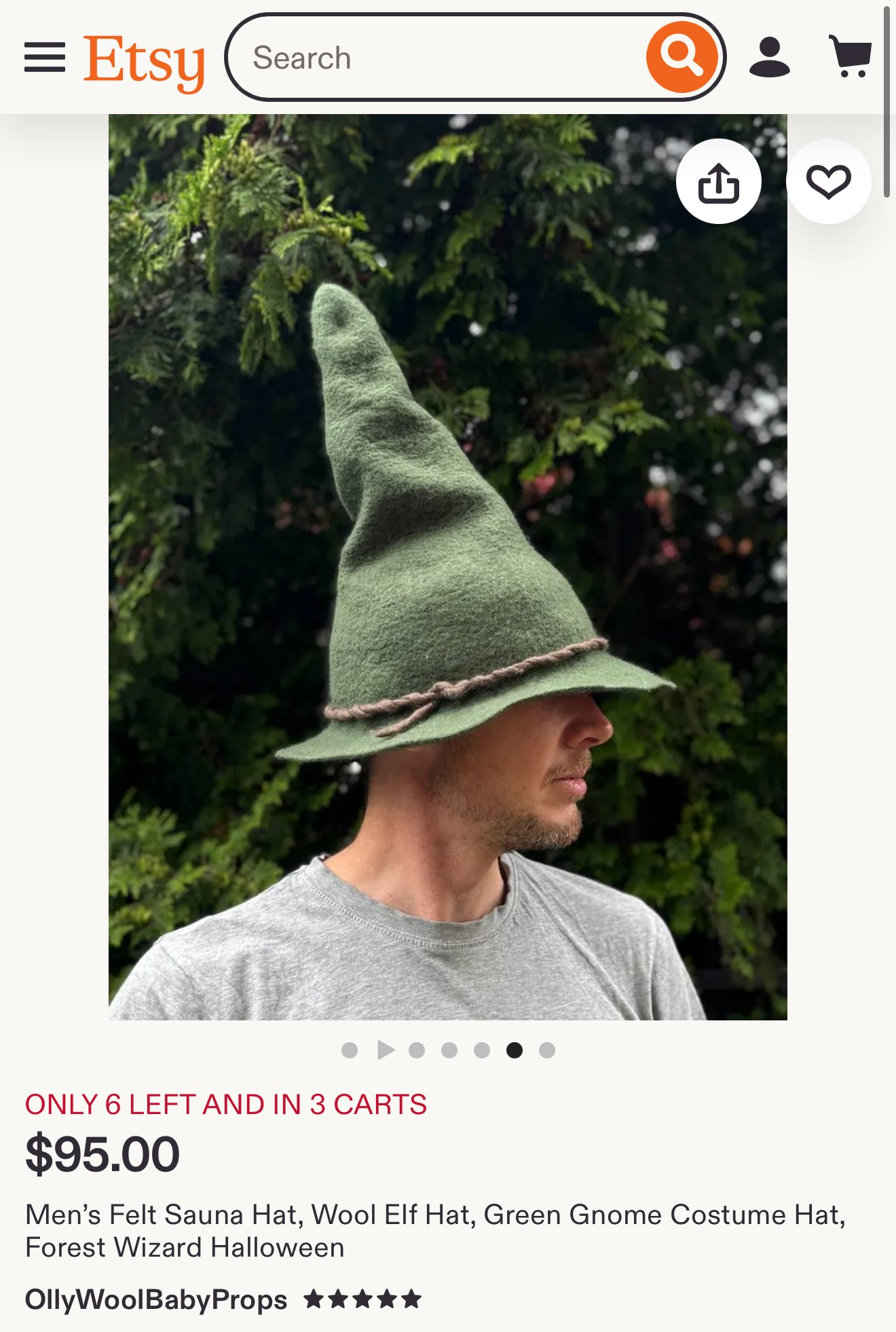The image size is (896, 1332).
Task: Jump to the video slide indicator
Action: point(385,1050)
